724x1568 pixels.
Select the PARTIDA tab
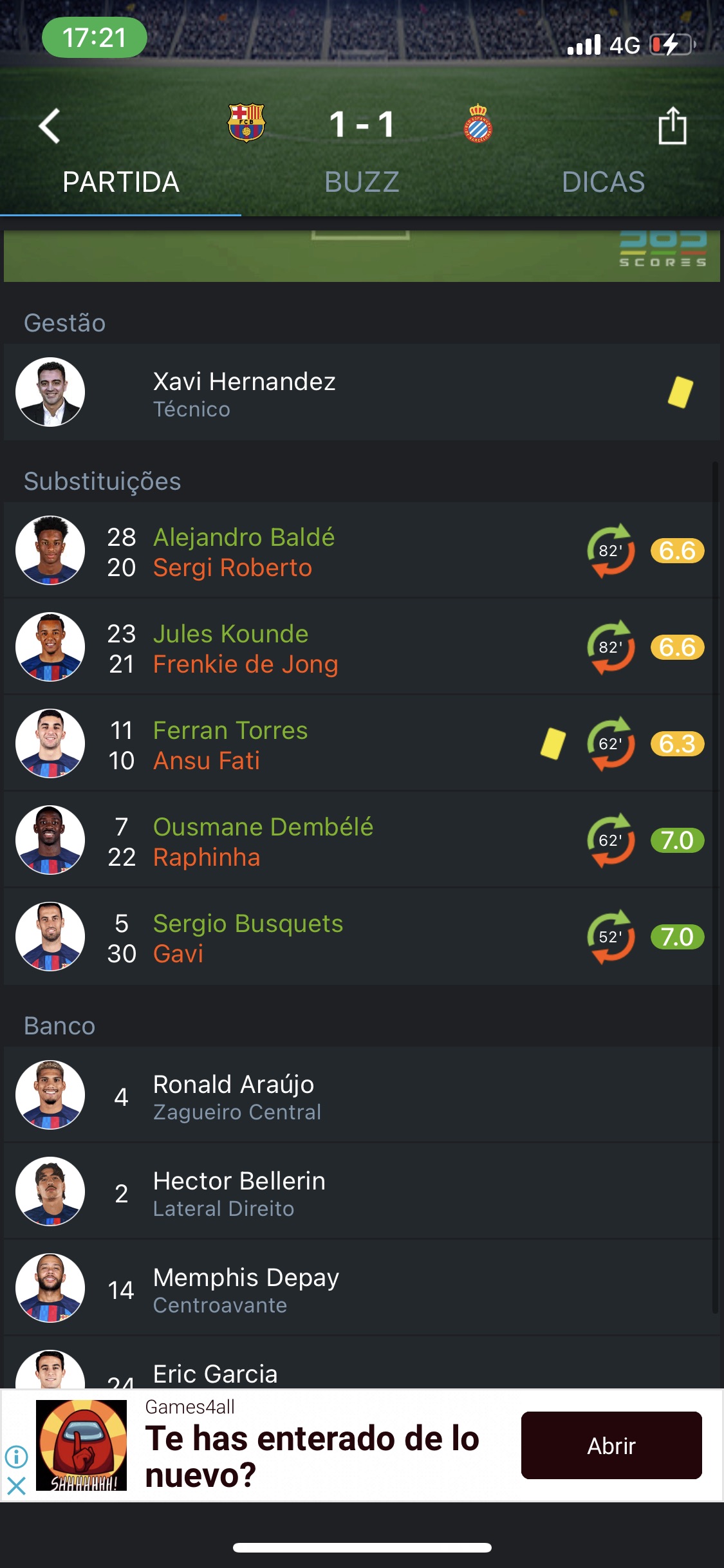click(120, 182)
